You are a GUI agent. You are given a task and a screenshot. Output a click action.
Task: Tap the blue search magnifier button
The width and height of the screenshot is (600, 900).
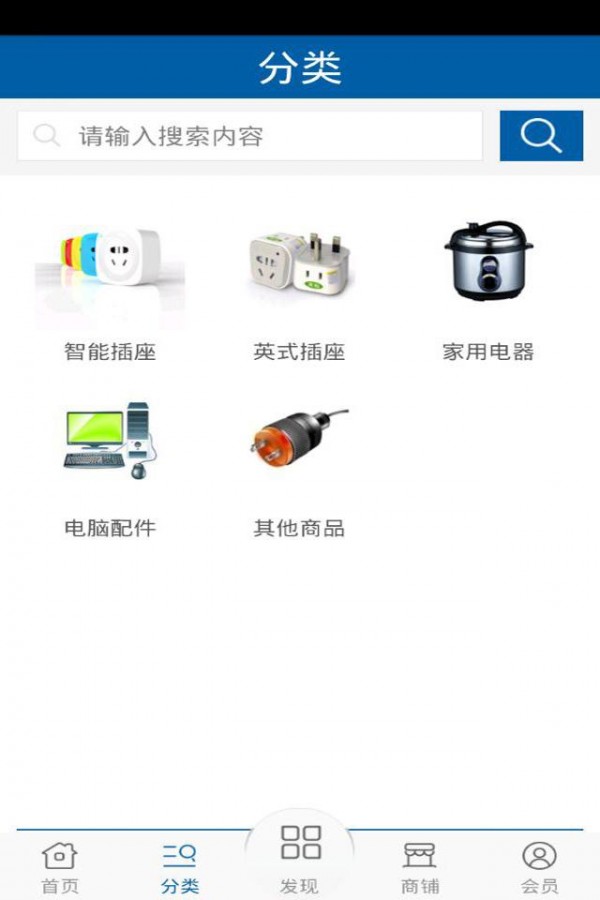coord(541,136)
